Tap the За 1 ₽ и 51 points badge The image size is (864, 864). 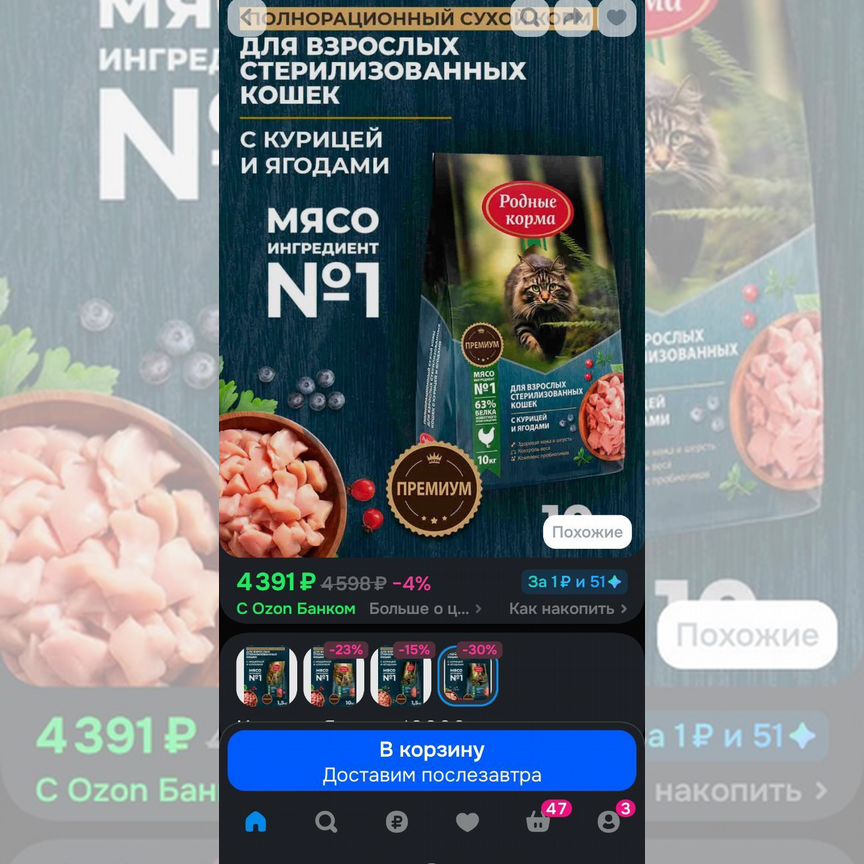tap(574, 581)
